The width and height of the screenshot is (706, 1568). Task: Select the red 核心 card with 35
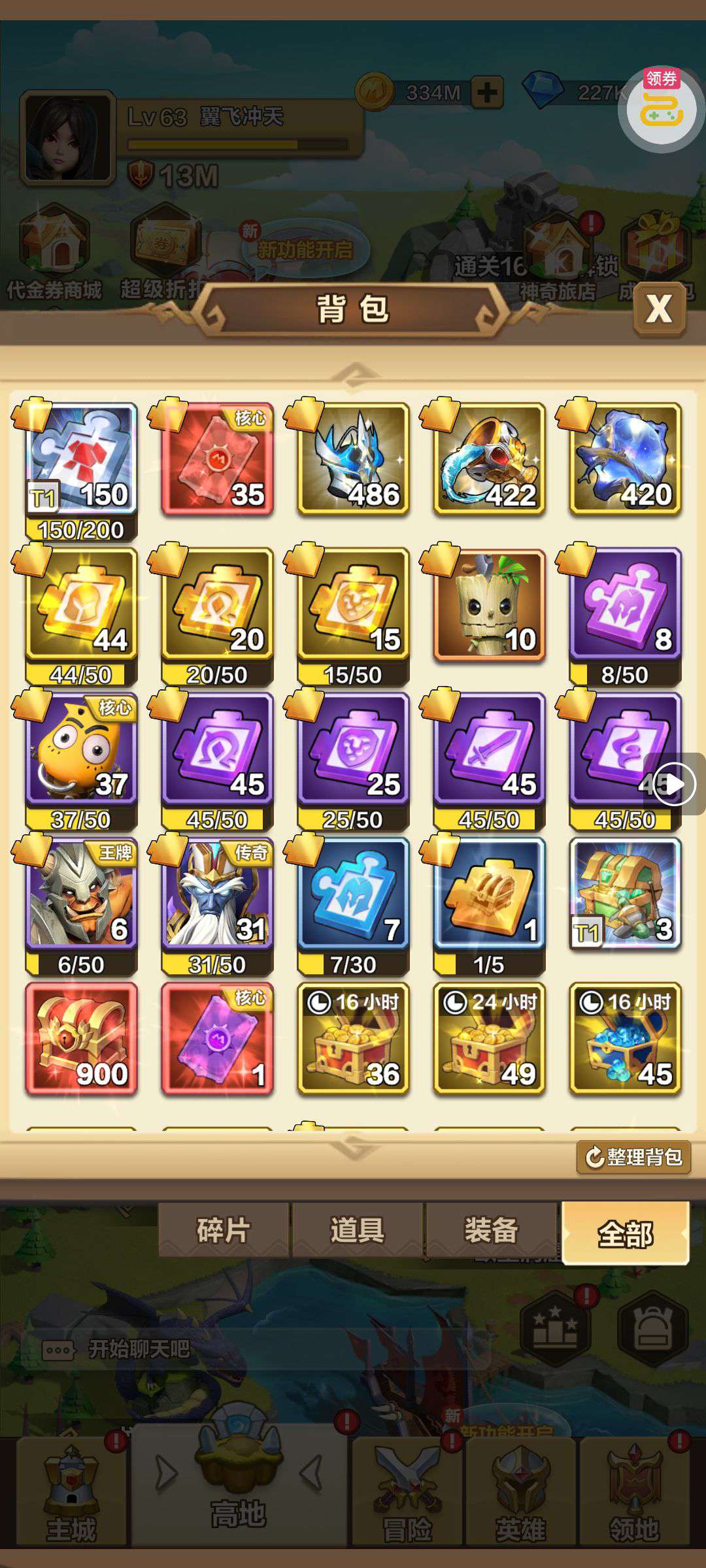[x=217, y=459]
